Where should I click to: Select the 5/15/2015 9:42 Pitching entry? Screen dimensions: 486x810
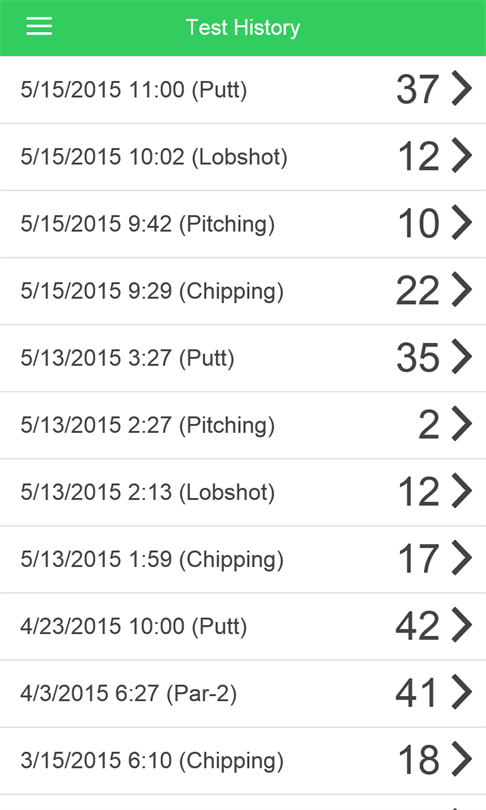243,224
